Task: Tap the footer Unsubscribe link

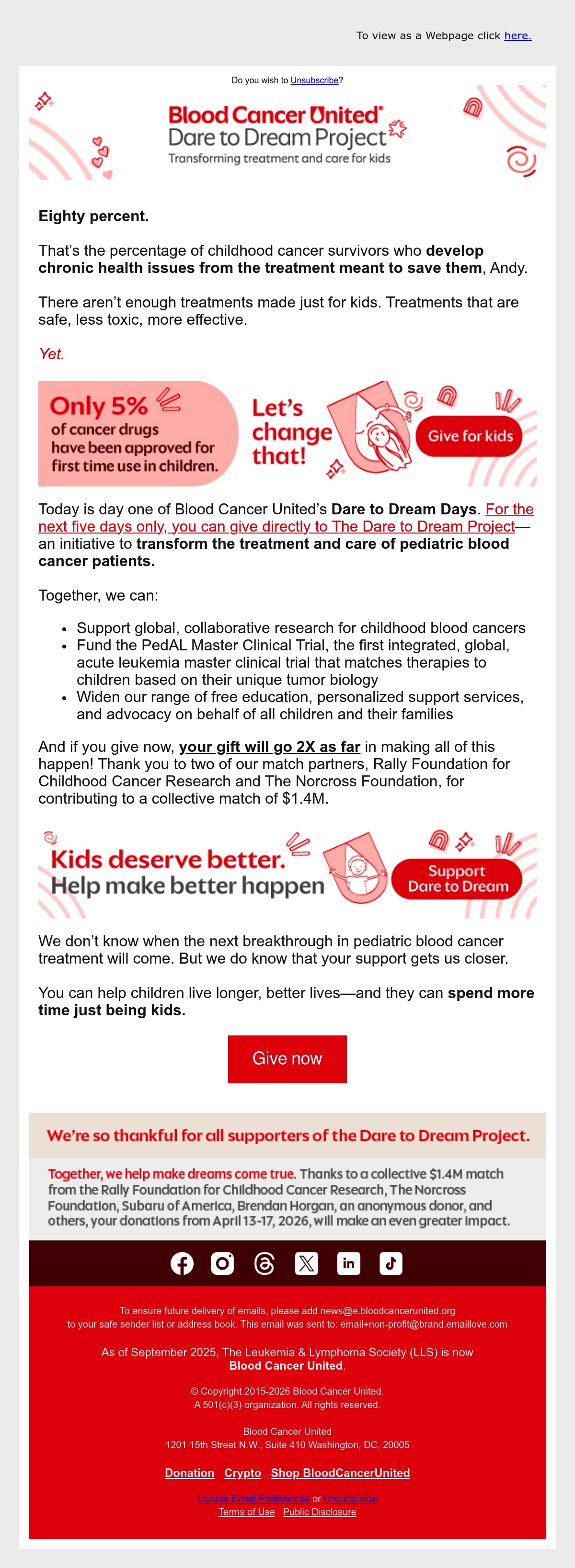Action: pyautogui.click(x=350, y=1498)
